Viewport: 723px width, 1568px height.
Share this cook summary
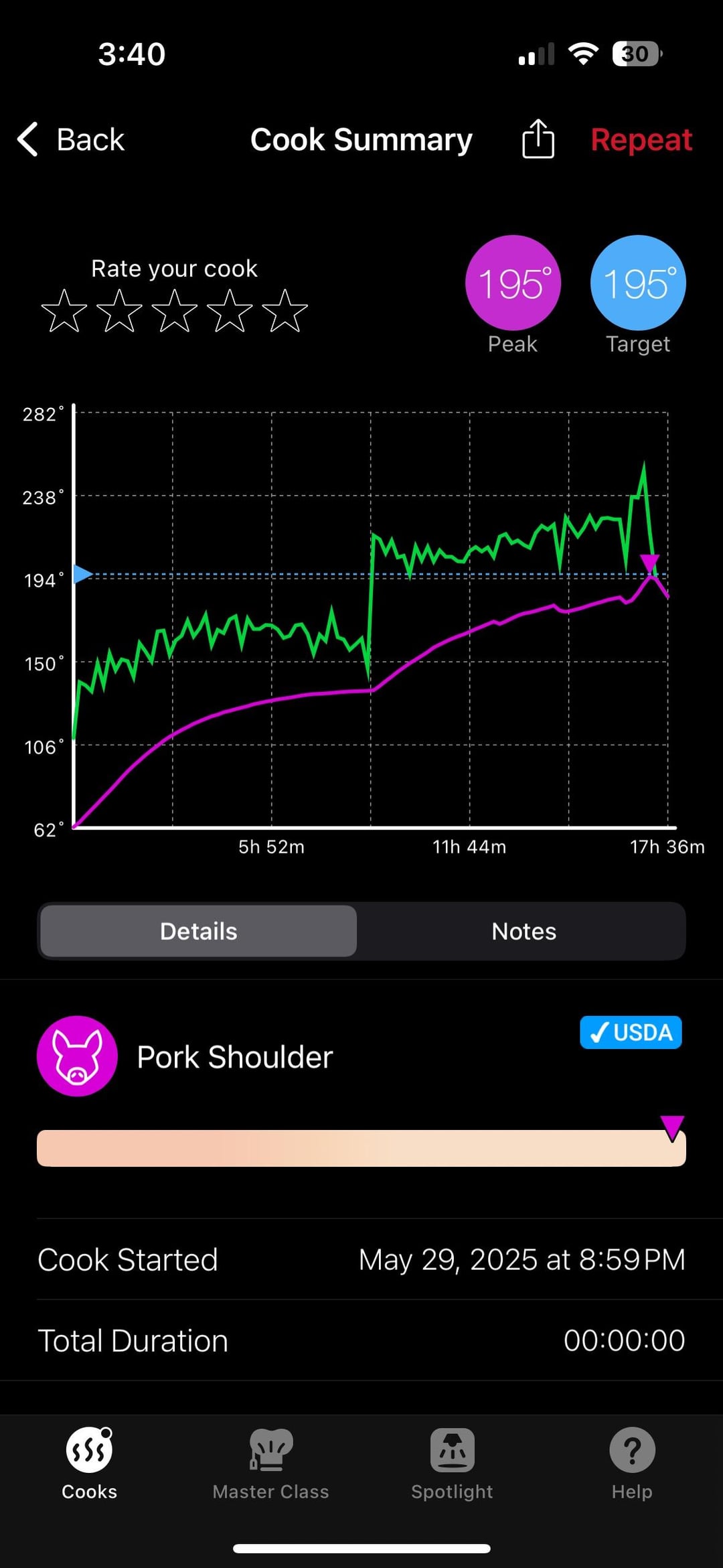(538, 139)
